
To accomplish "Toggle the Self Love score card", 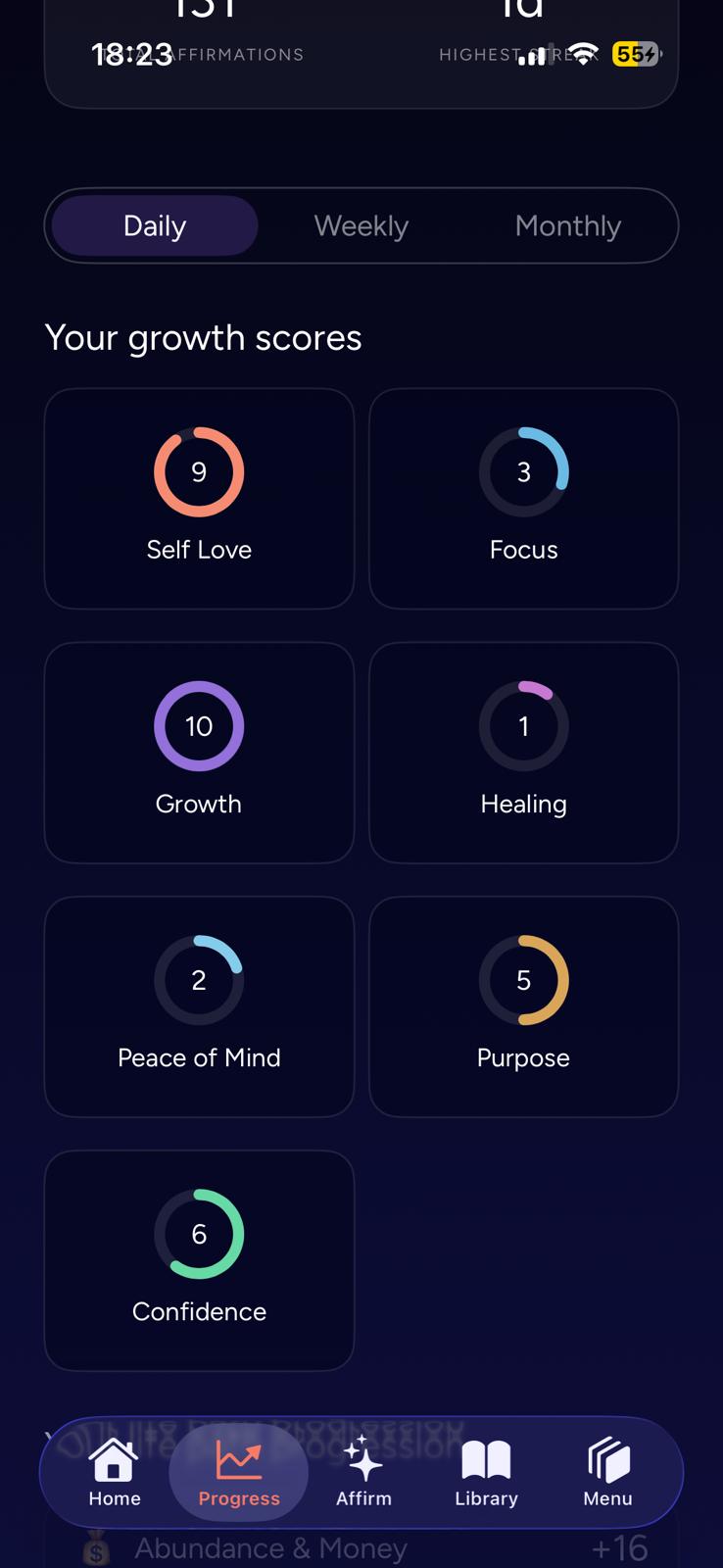I will click(x=199, y=498).
